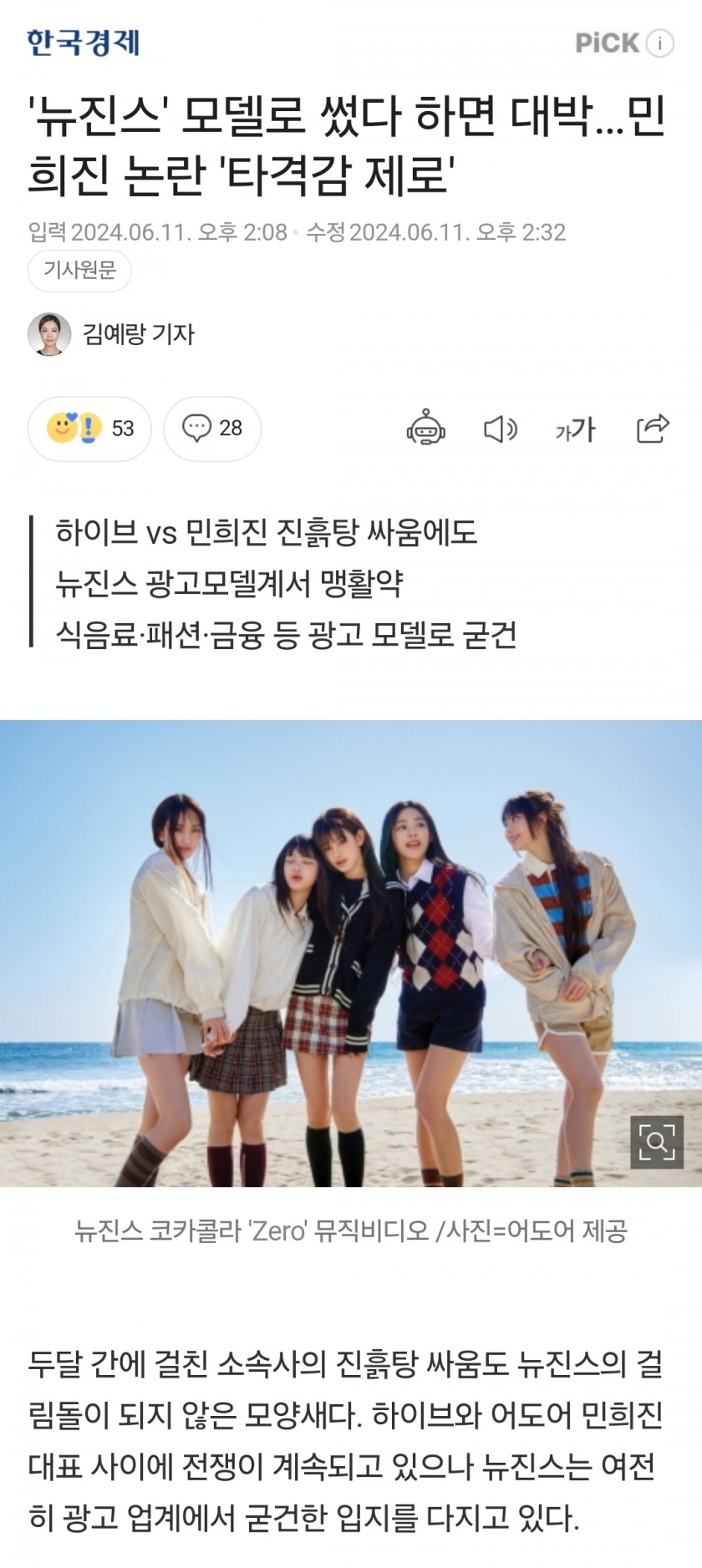Change font size with the 가가 icon
702x1568 pixels.
[x=576, y=429]
